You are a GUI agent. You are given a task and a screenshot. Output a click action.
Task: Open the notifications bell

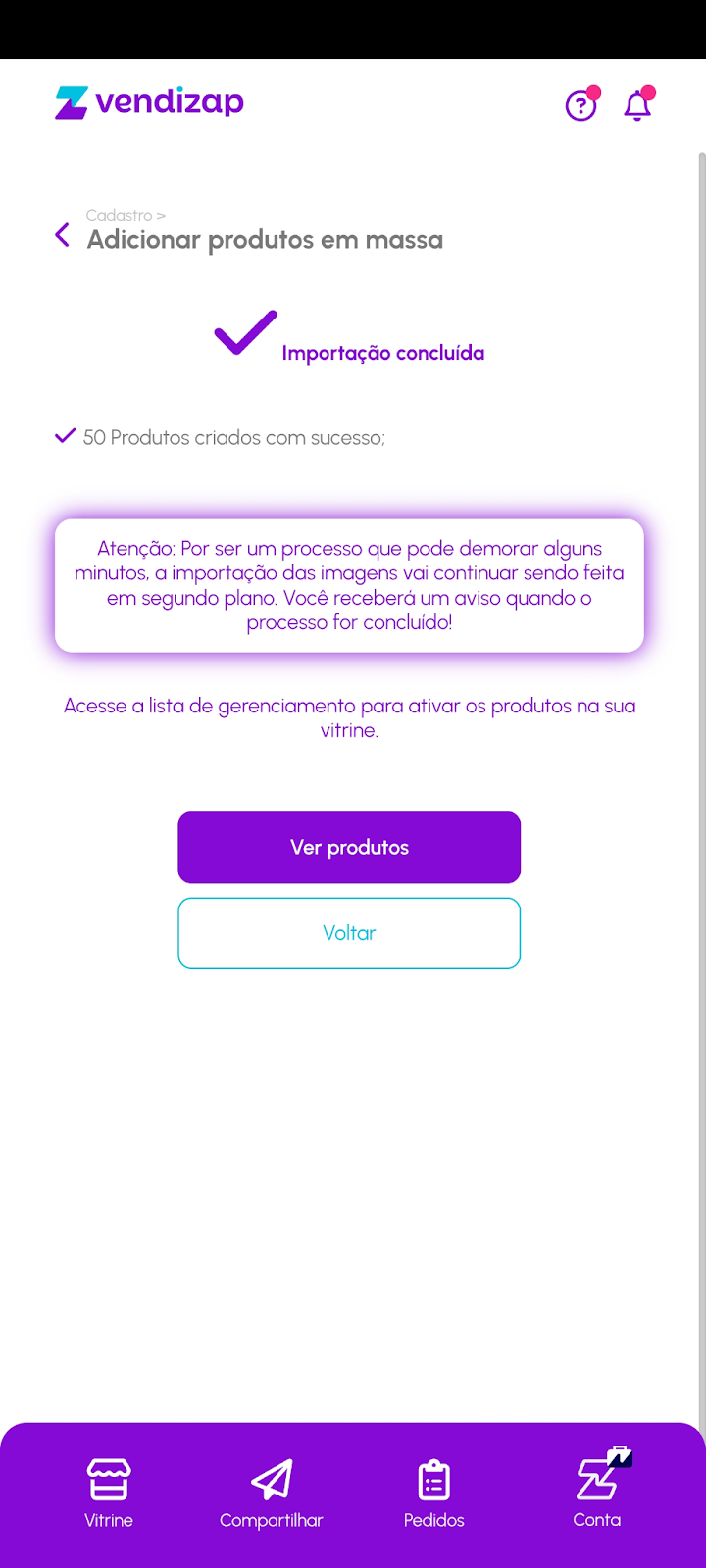coord(637,105)
